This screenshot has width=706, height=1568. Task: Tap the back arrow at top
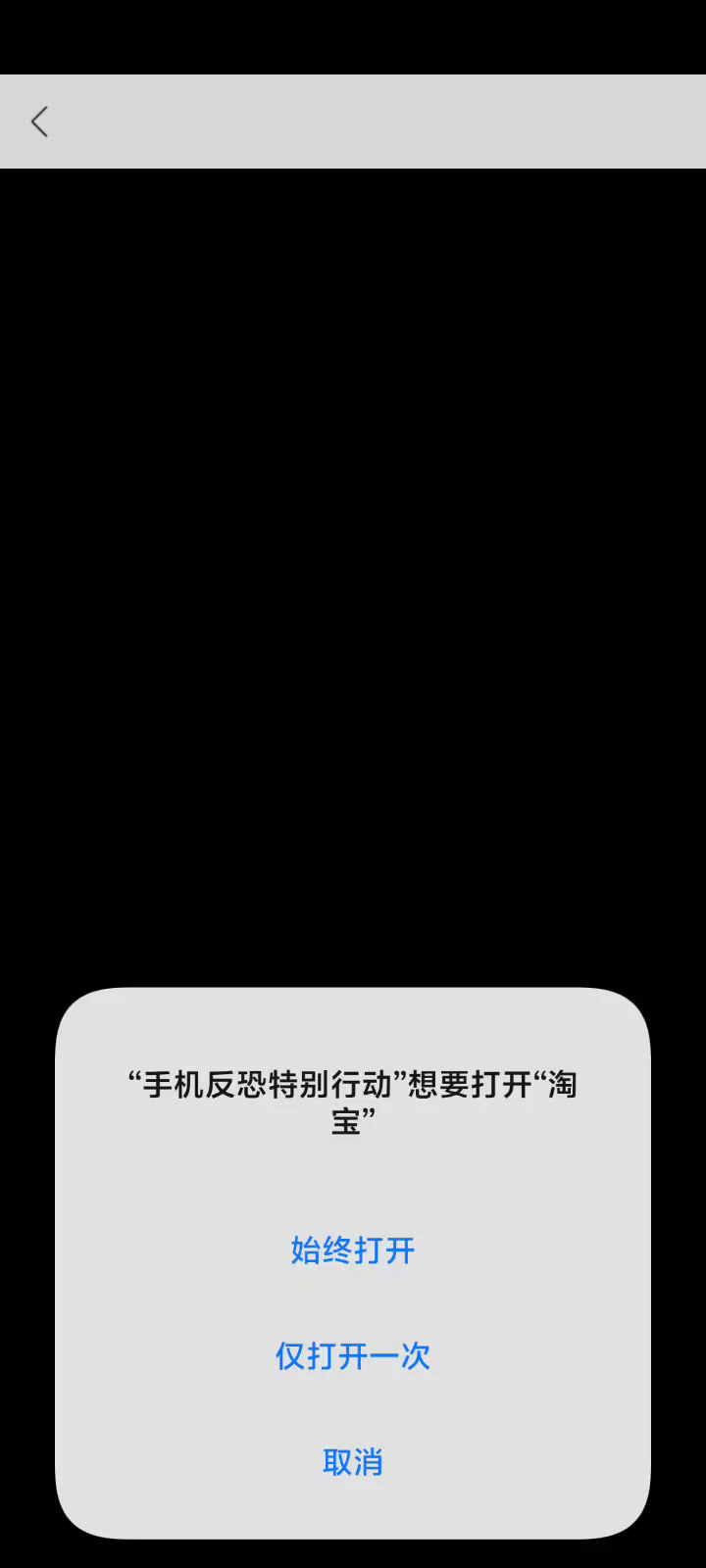pos(39,122)
